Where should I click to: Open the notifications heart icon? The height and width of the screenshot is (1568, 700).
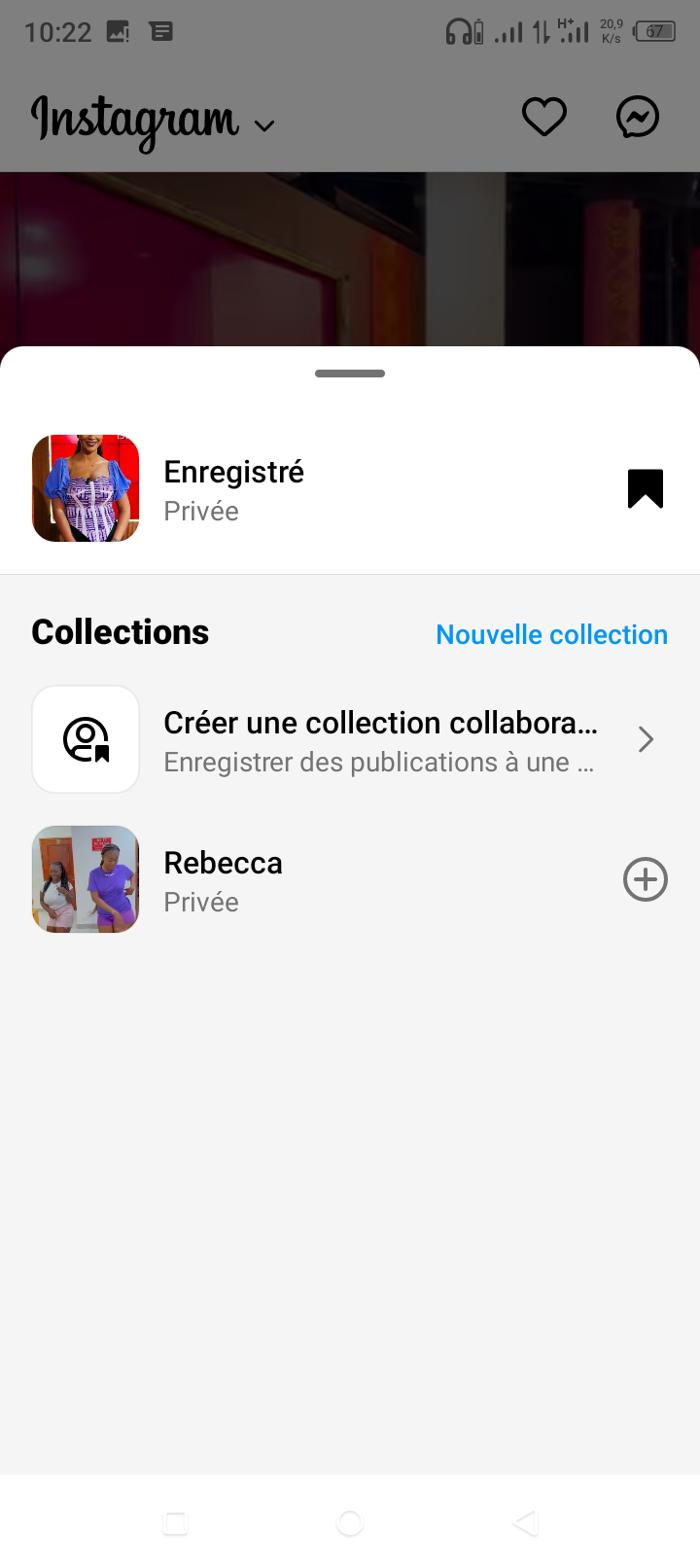[x=543, y=118]
